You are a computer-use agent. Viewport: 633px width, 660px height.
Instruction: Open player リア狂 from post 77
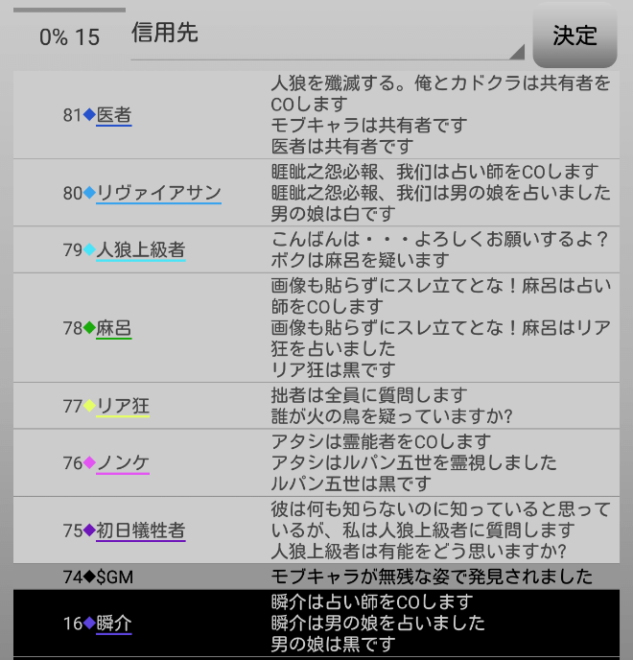click(123, 406)
